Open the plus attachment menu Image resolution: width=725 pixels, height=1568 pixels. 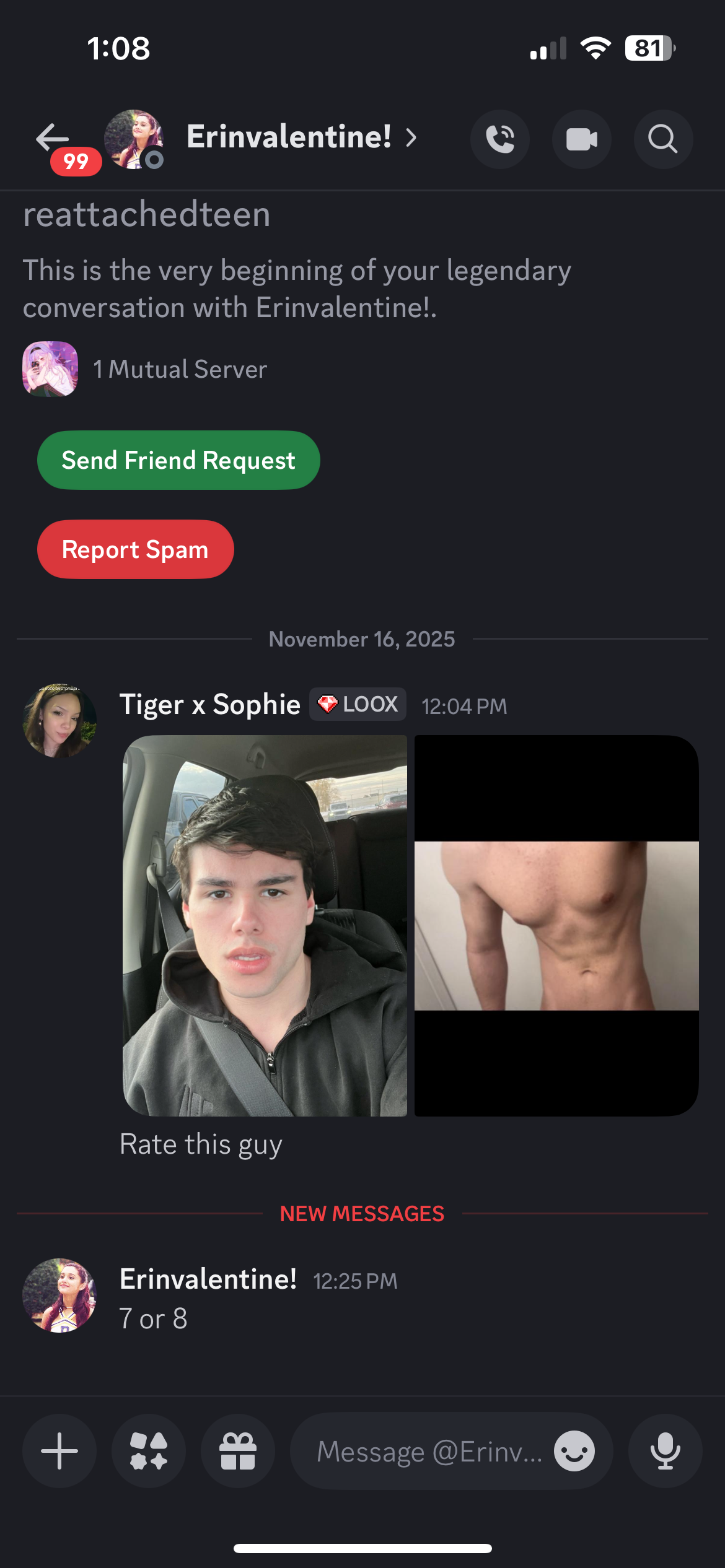tap(59, 1451)
